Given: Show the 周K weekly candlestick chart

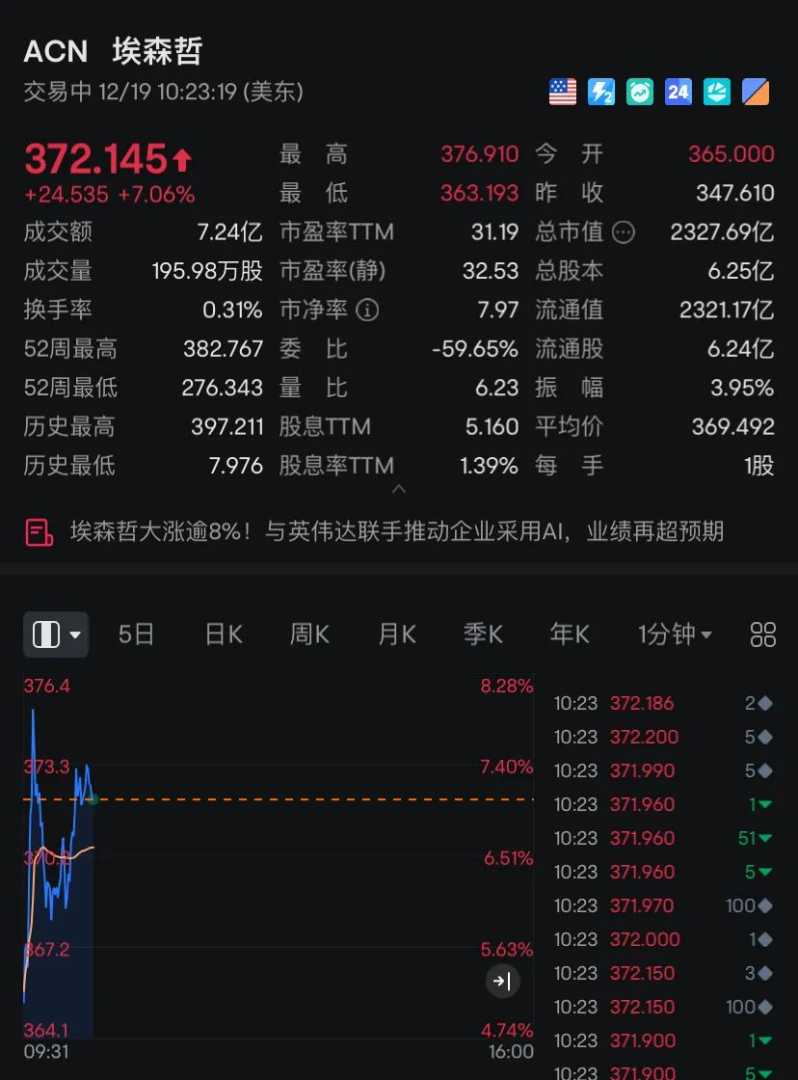Looking at the screenshot, I should tap(309, 634).
